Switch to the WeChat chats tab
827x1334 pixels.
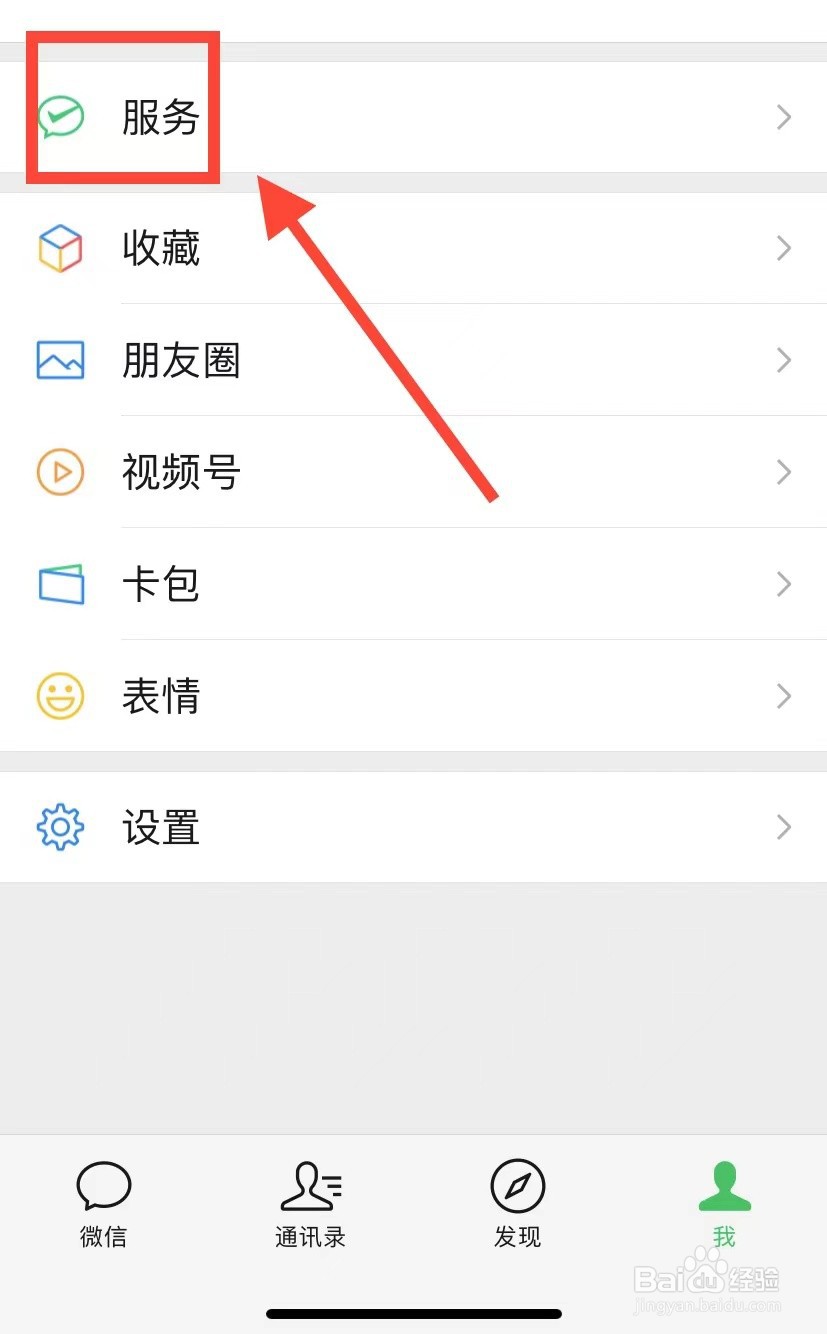pos(102,1205)
